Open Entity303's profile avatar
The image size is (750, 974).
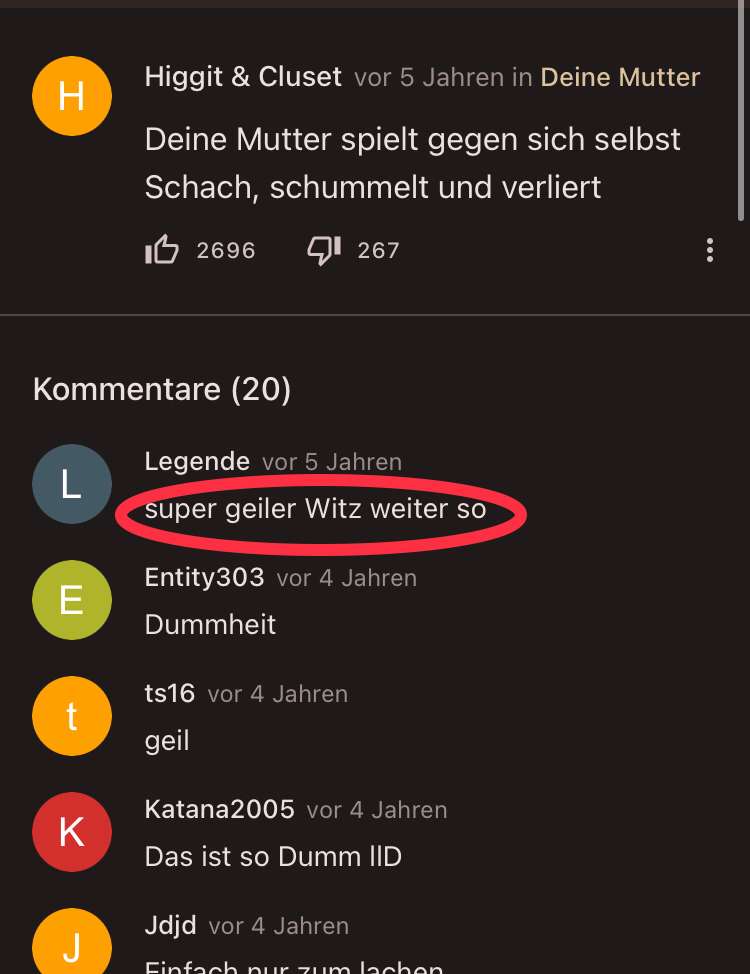(x=71, y=601)
